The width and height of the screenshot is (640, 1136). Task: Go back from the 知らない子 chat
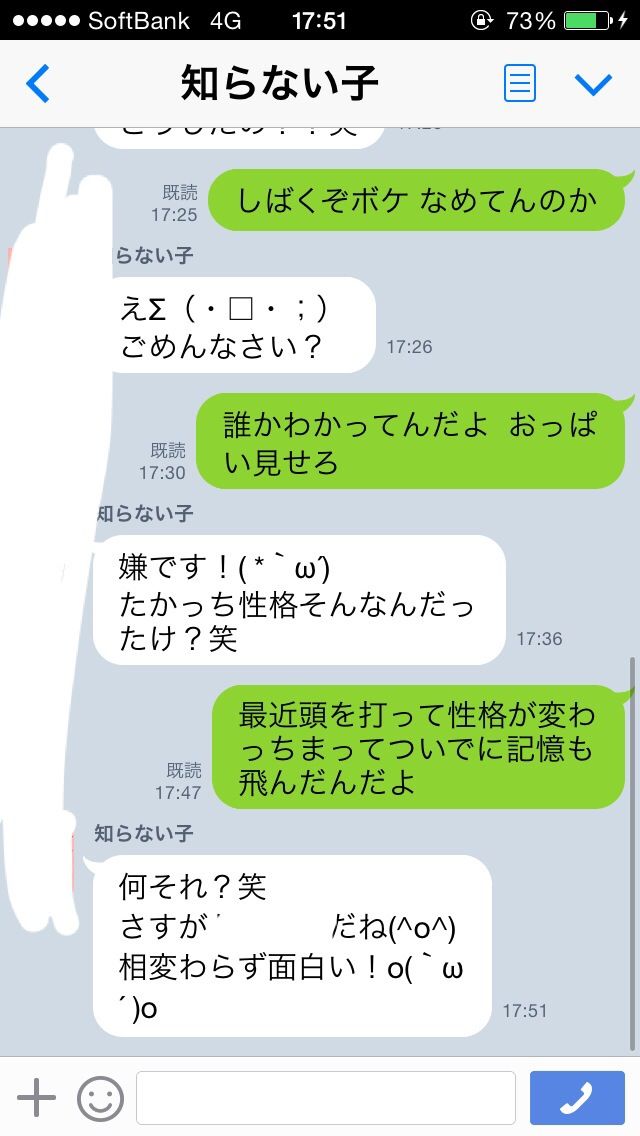[38, 84]
